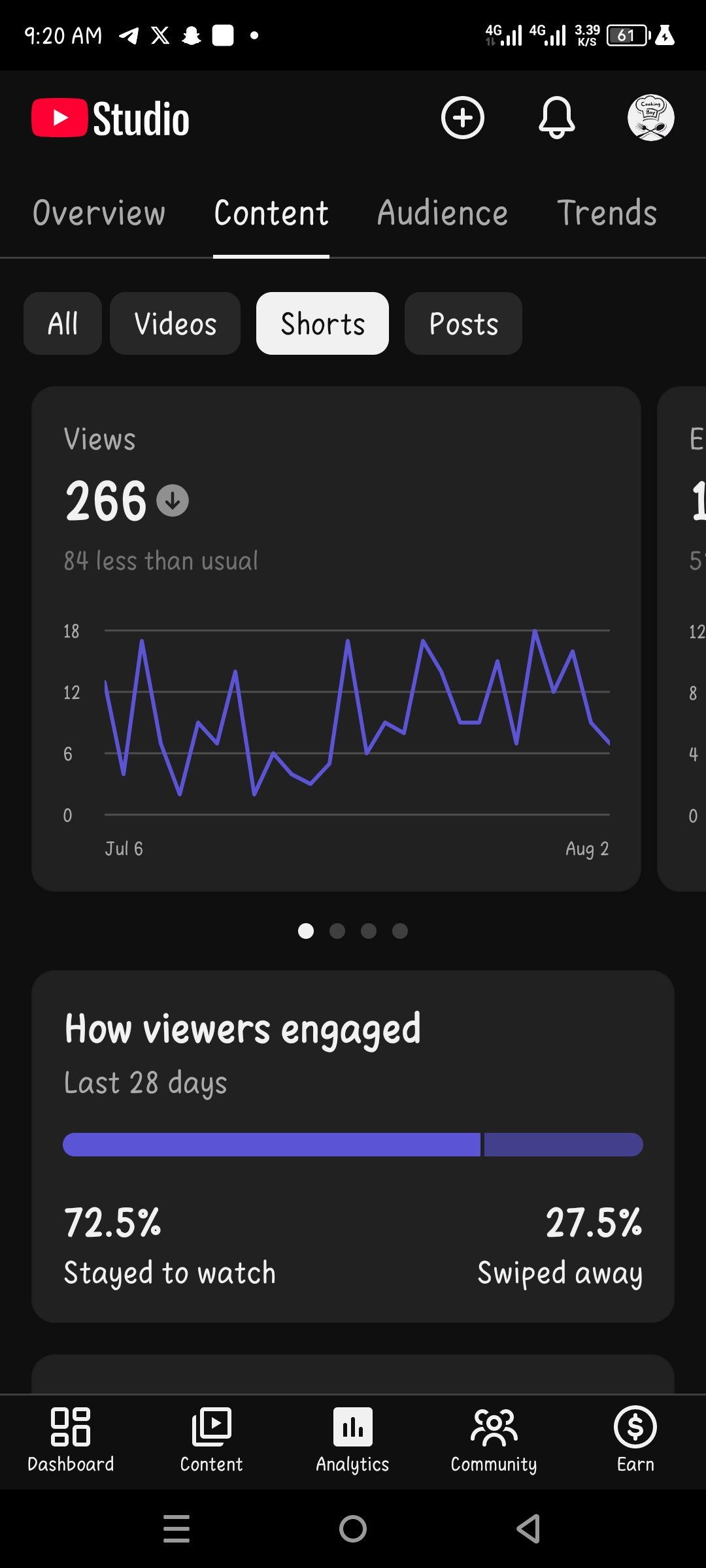This screenshot has height=1568, width=706.
Task: Open the How viewers engaged card
Action: click(353, 1147)
